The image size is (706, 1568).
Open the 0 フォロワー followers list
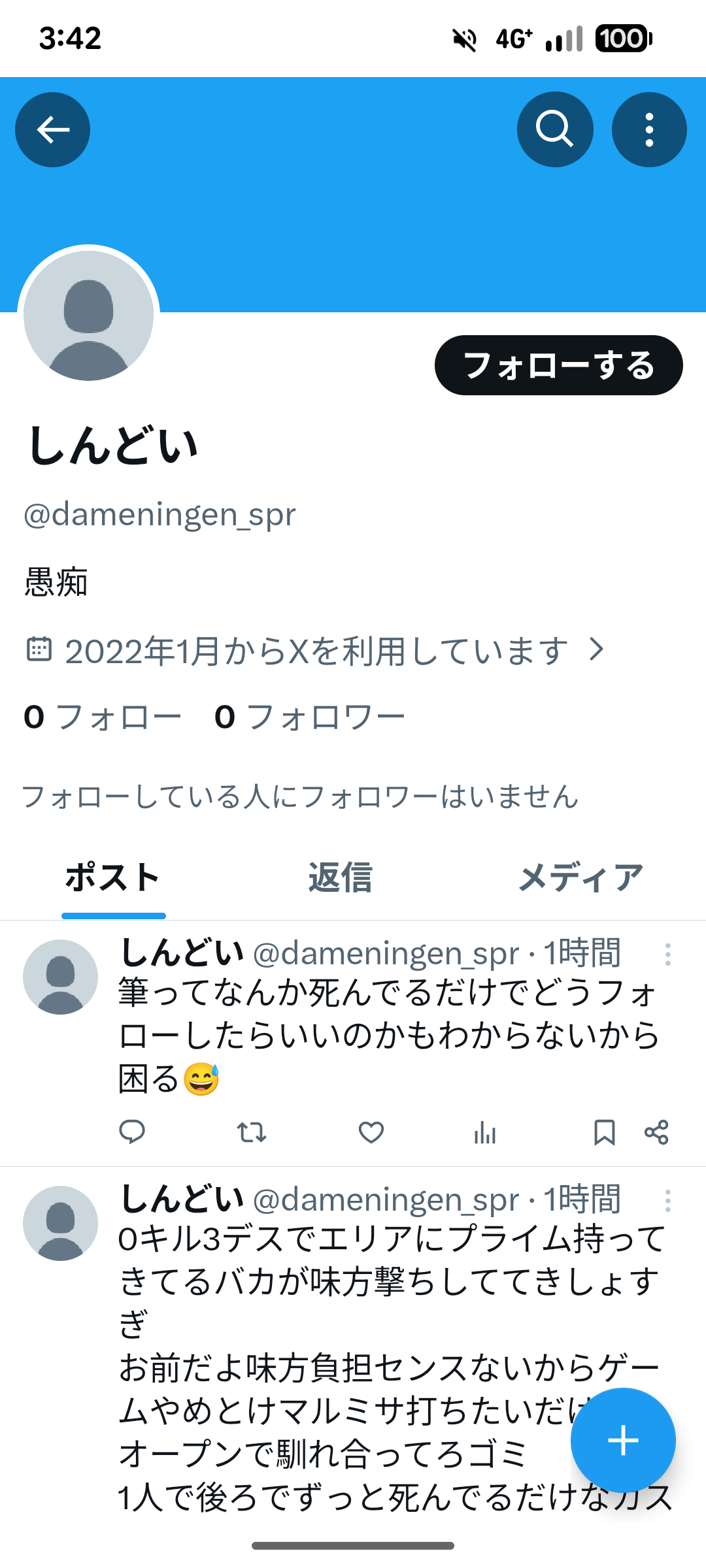[x=310, y=717]
